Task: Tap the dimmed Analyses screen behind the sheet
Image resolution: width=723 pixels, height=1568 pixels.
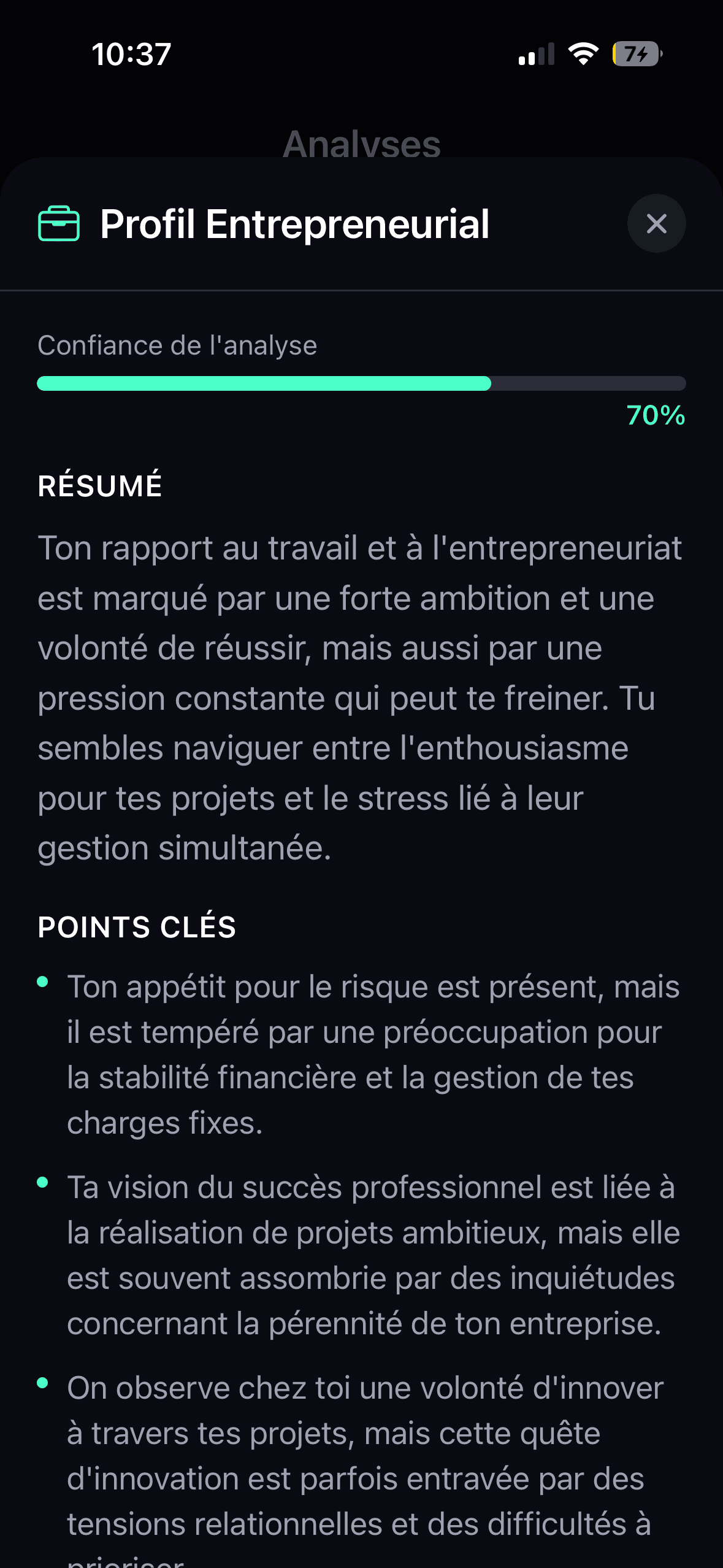Action: click(361, 144)
